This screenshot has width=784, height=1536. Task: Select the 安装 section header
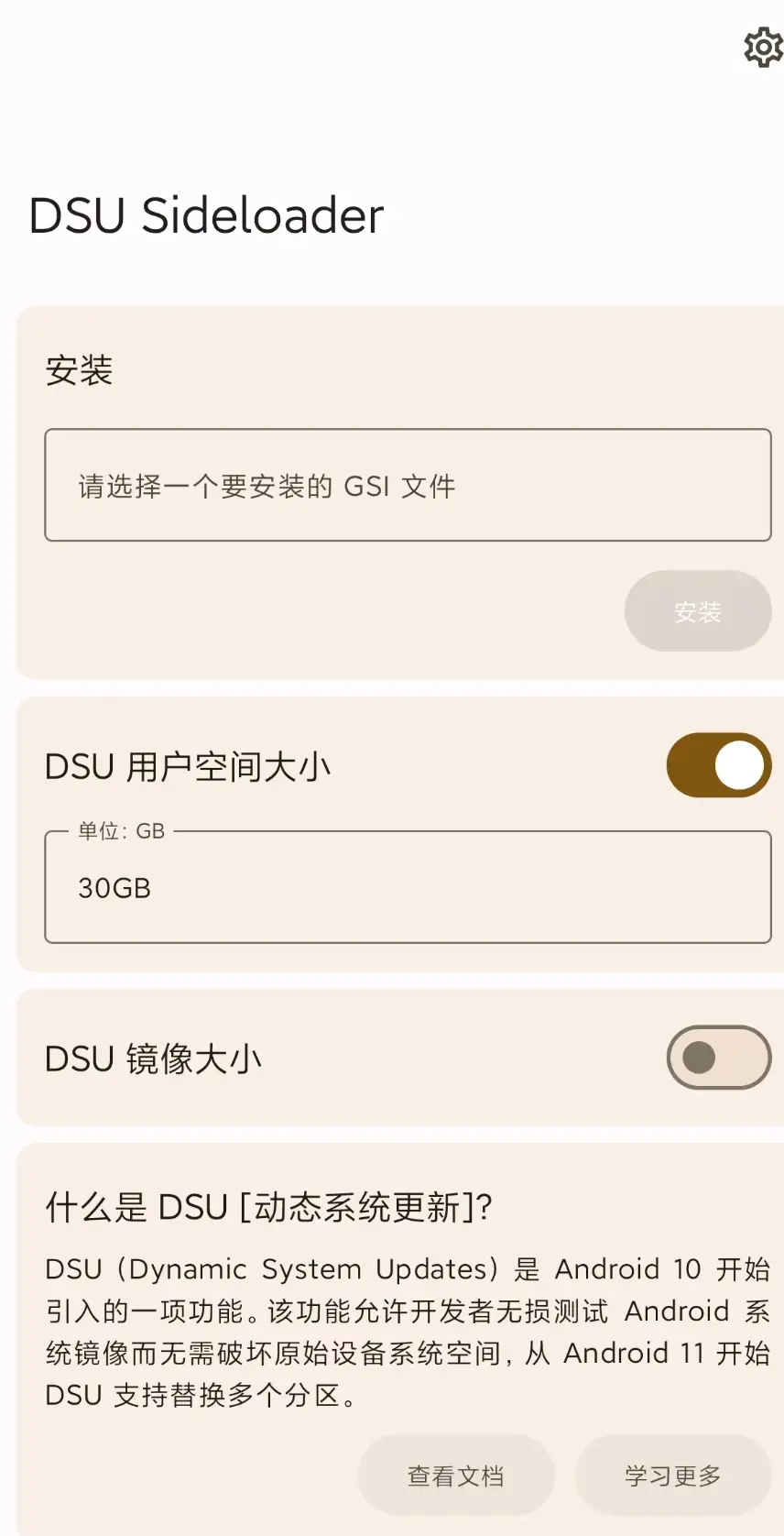point(79,369)
